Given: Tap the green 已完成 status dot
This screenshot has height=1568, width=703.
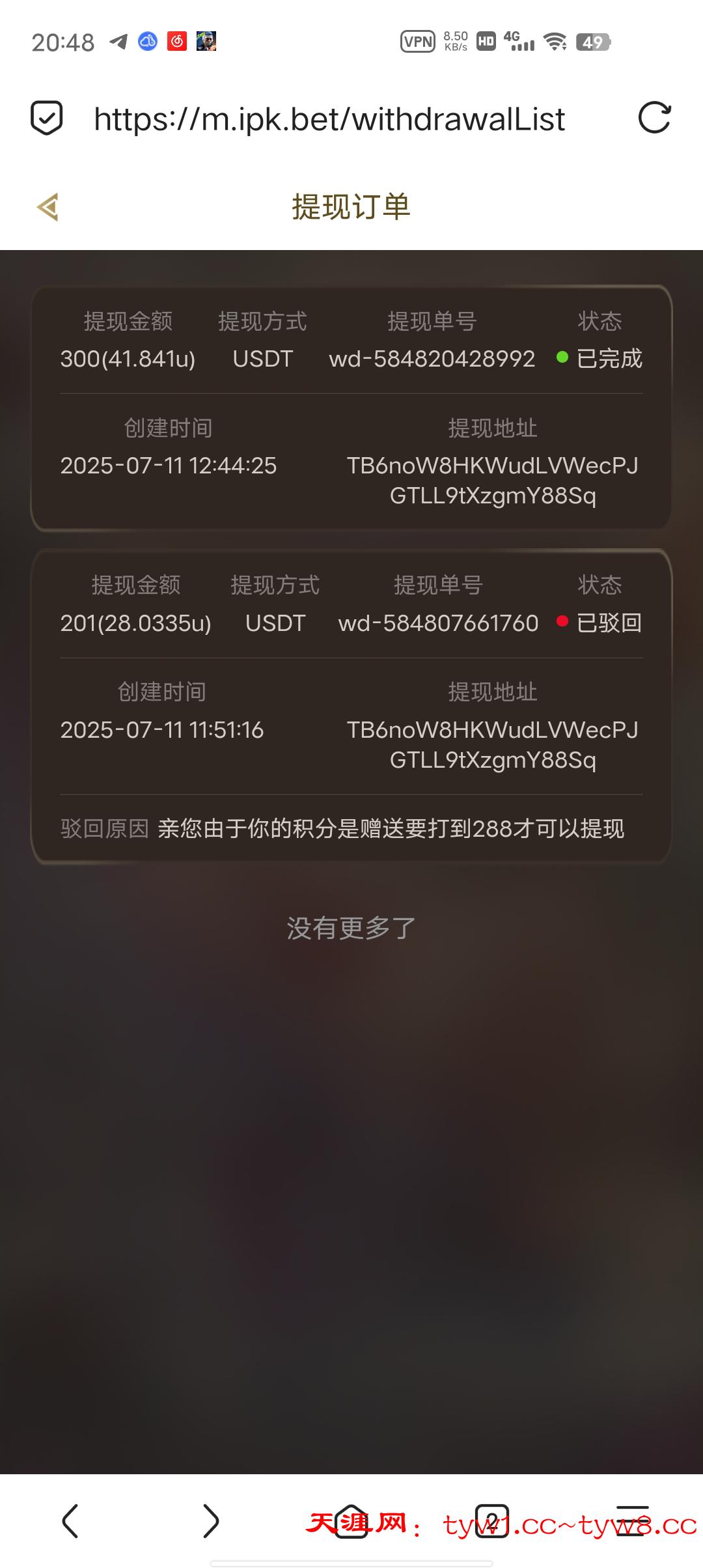Looking at the screenshot, I should tap(561, 357).
